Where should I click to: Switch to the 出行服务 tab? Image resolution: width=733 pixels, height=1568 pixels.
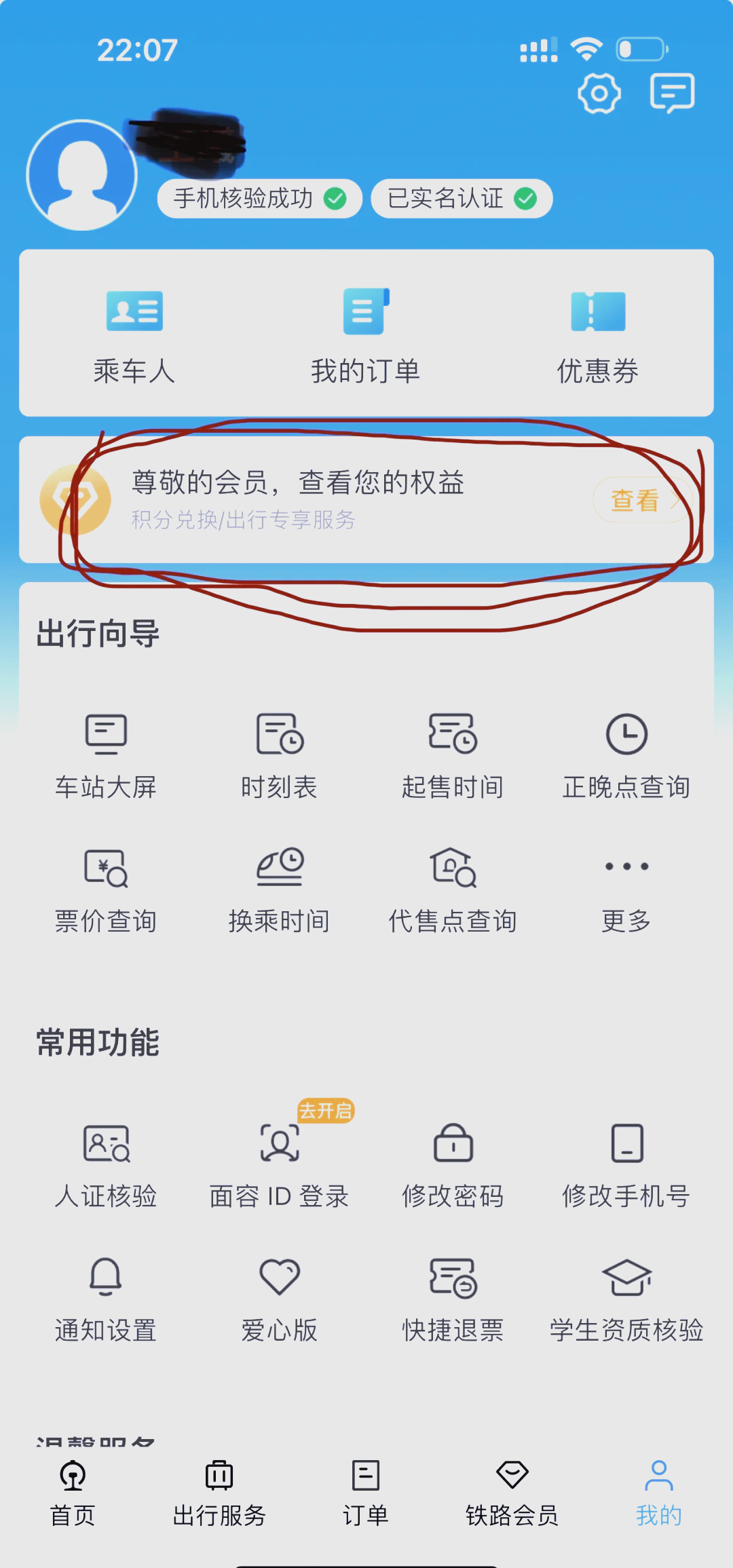[219, 1493]
